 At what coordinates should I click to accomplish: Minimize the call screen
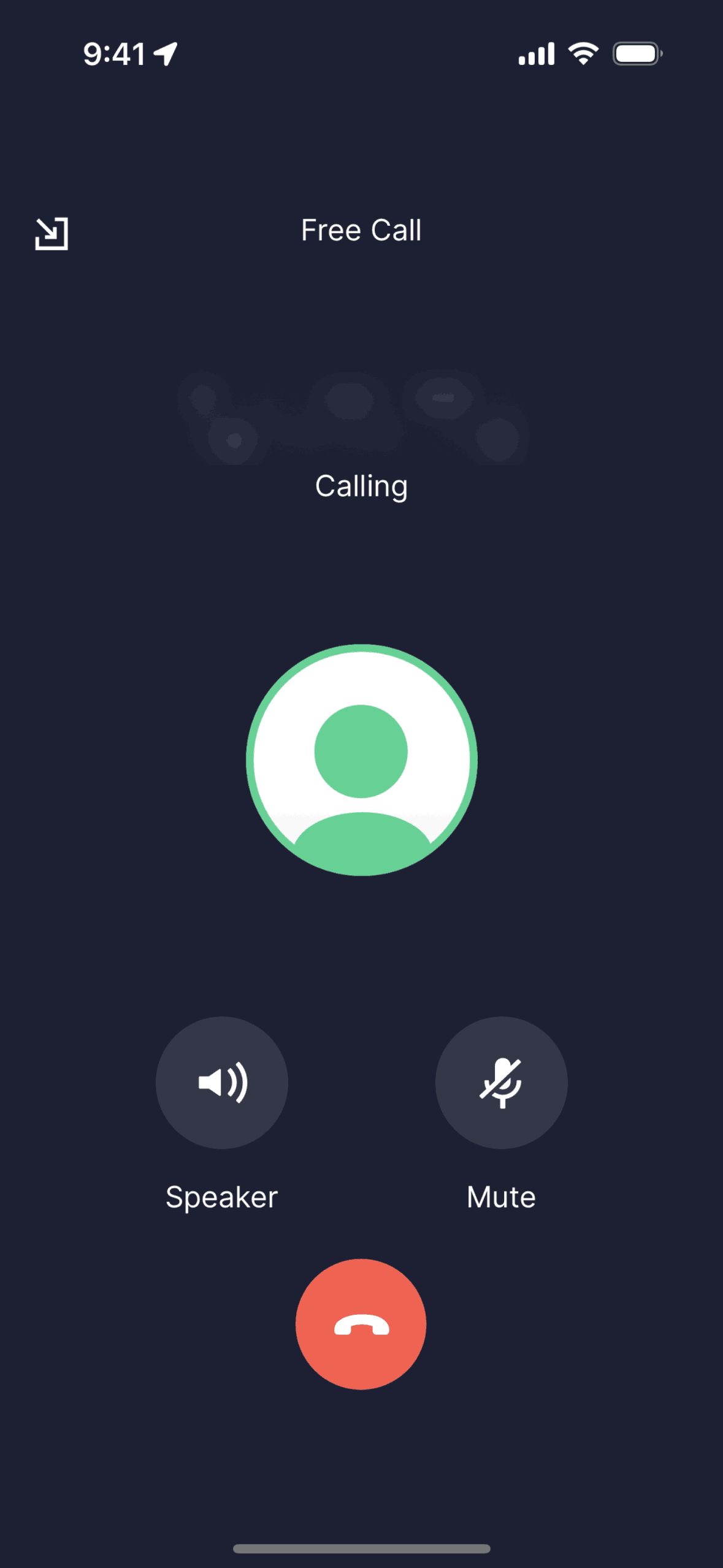pyautogui.click(x=52, y=234)
